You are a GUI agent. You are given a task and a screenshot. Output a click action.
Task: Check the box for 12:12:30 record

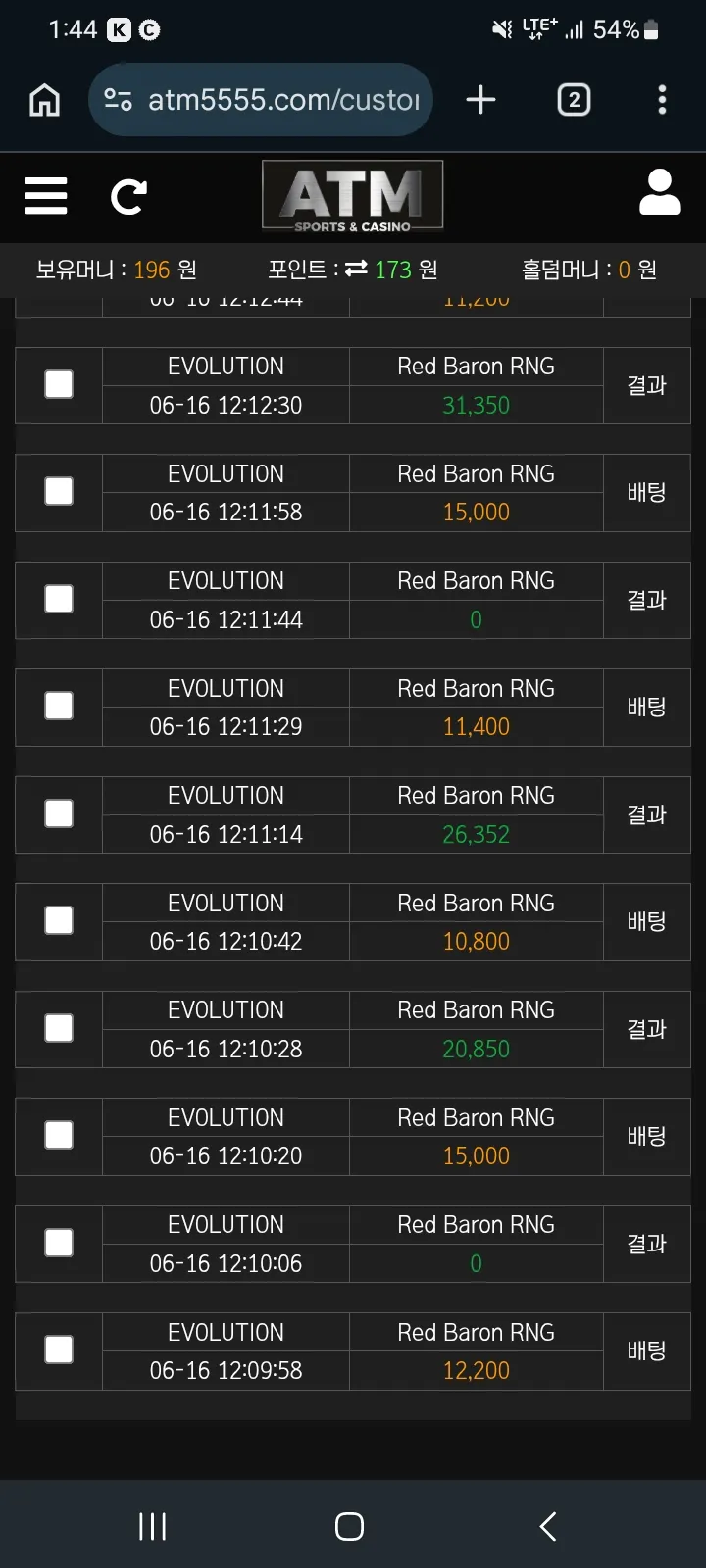pos(59,384)
